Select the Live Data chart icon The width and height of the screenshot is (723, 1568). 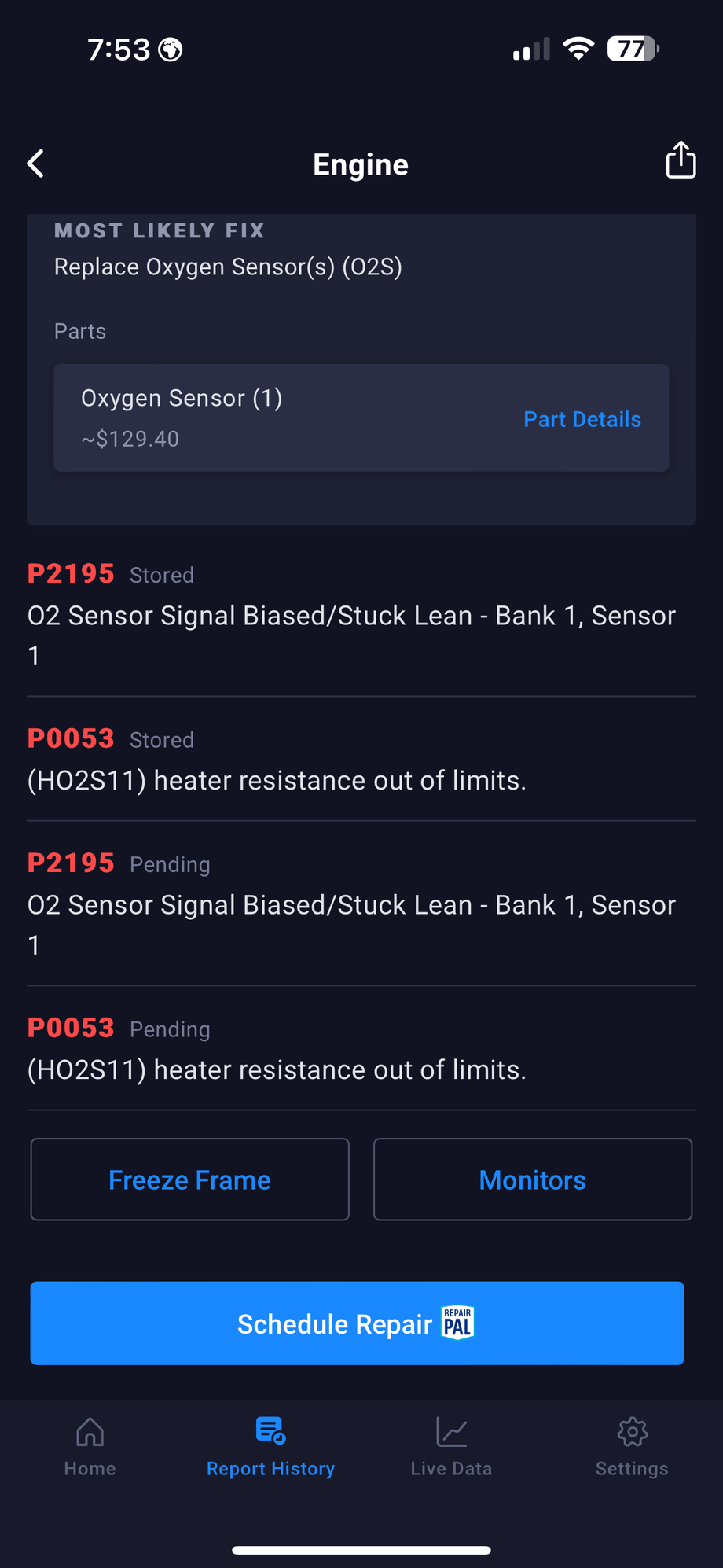(x=451, y=1433)
